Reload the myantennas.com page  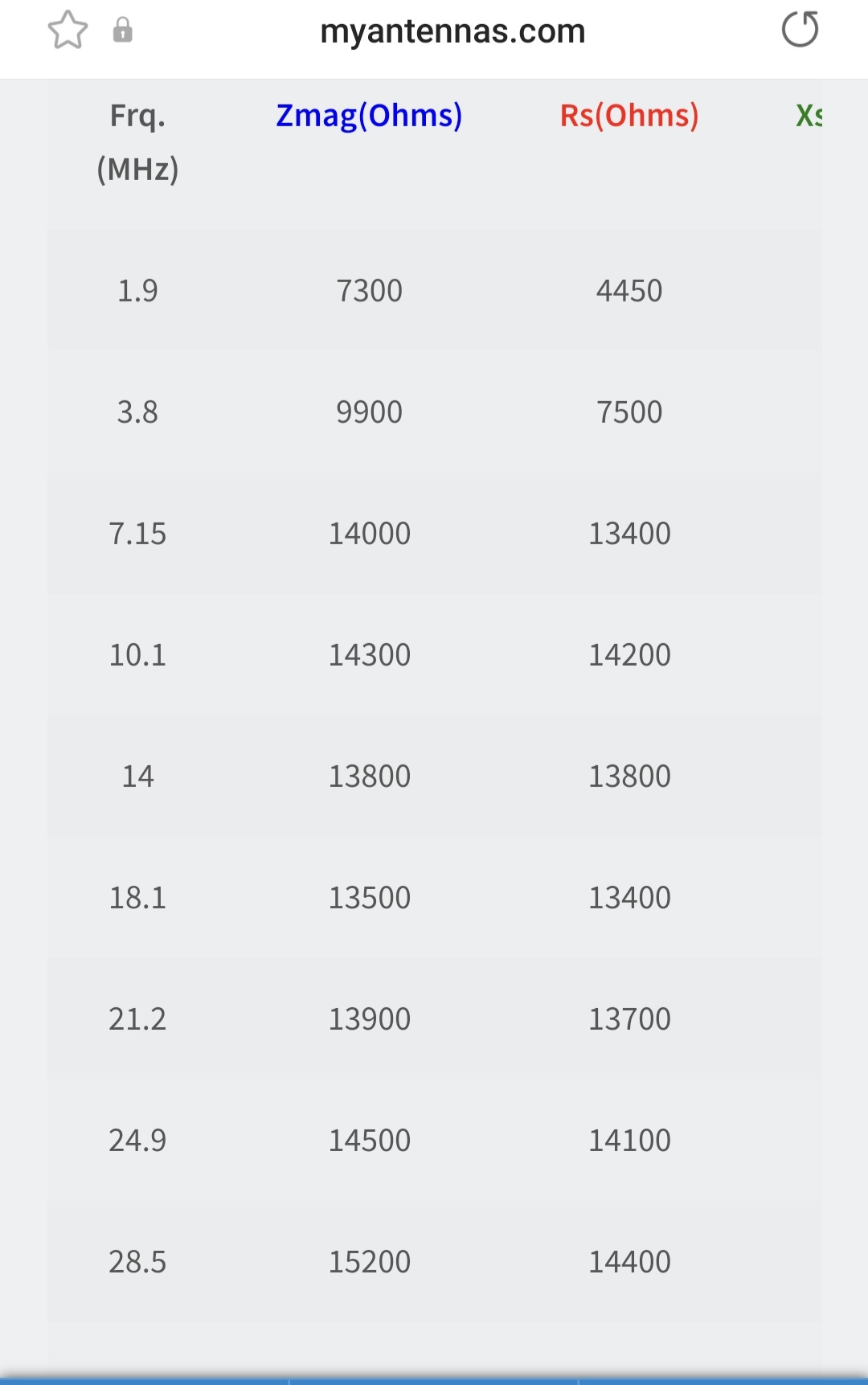(x=800, y=31)
